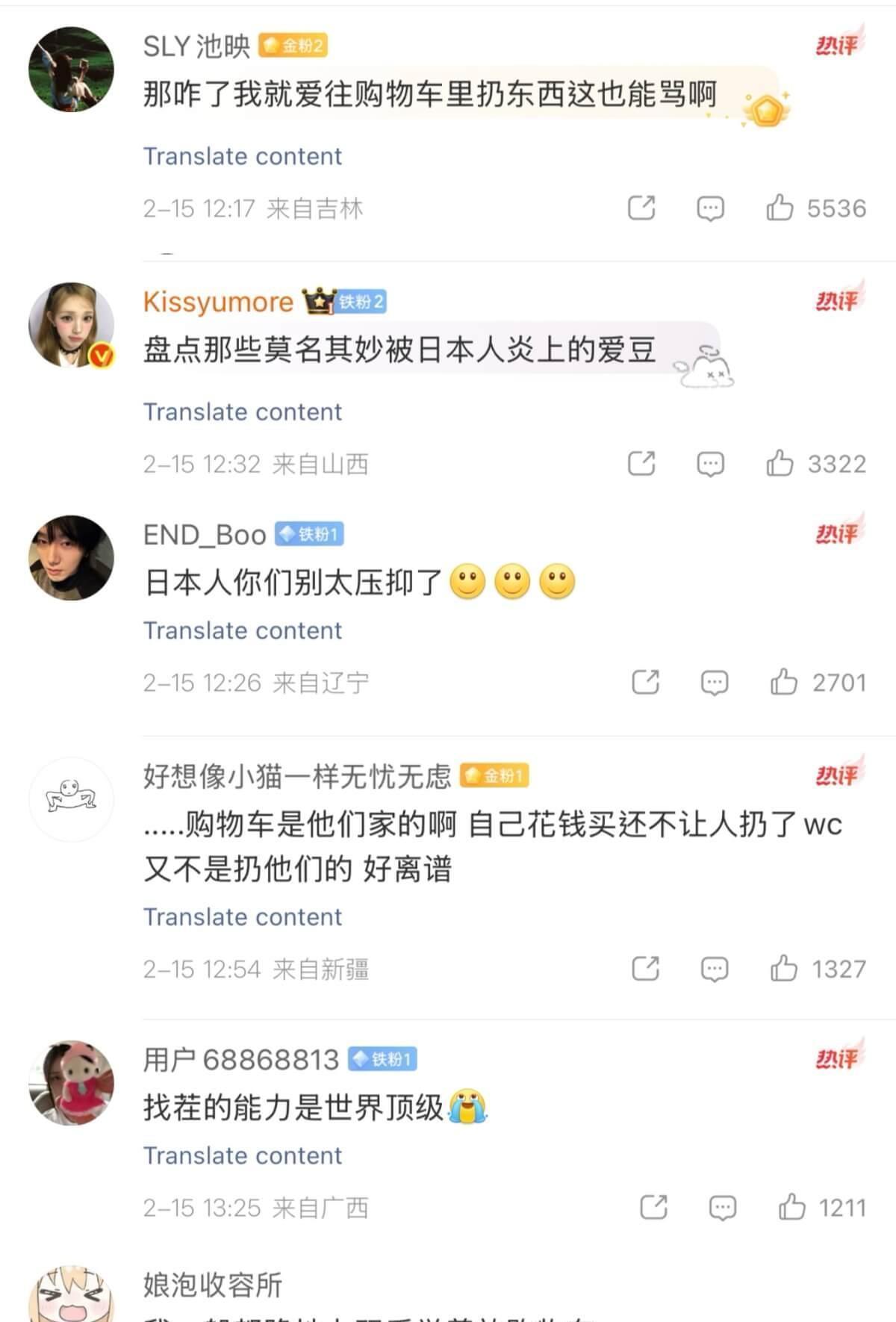Screen dimensions: 896x1322
Task: Translate END_Boo's comment
Action: 242,630
